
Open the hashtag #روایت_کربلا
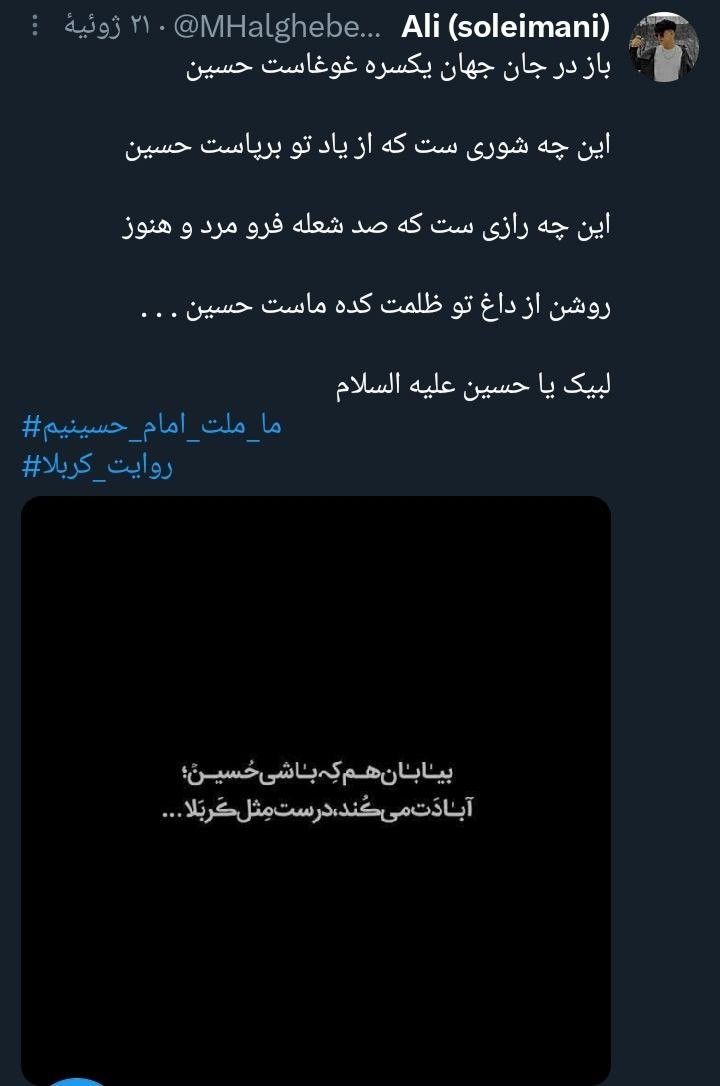(x=97, y=465)
